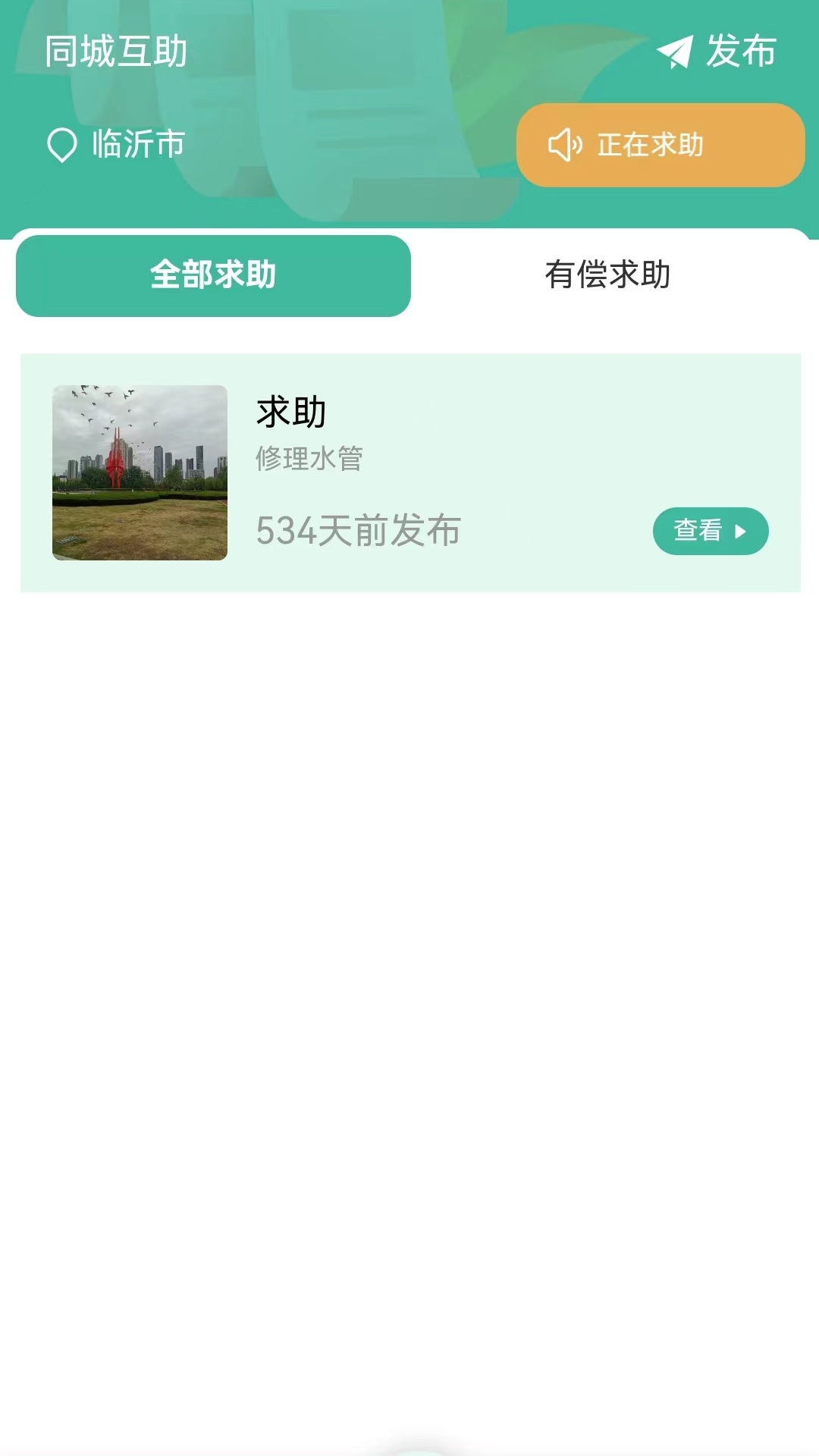
Task: Click the 534天前发布 timestamp
Action: 358,530
